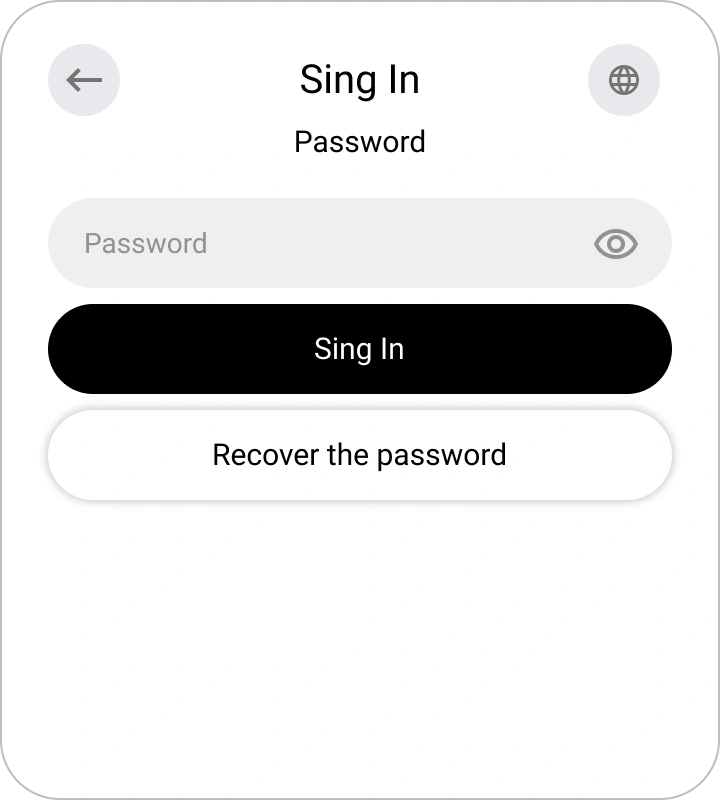
Task: Focus the Password text field
Action: (300, 243)
